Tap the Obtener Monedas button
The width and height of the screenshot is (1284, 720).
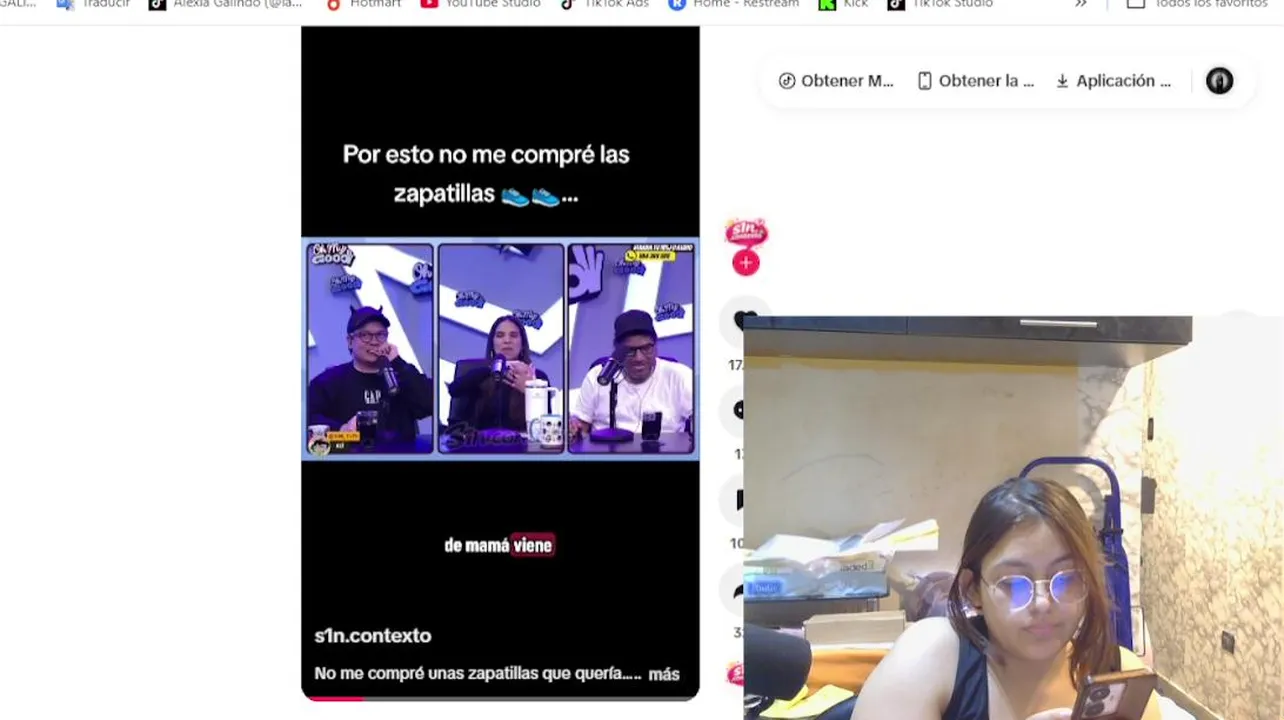836,81
